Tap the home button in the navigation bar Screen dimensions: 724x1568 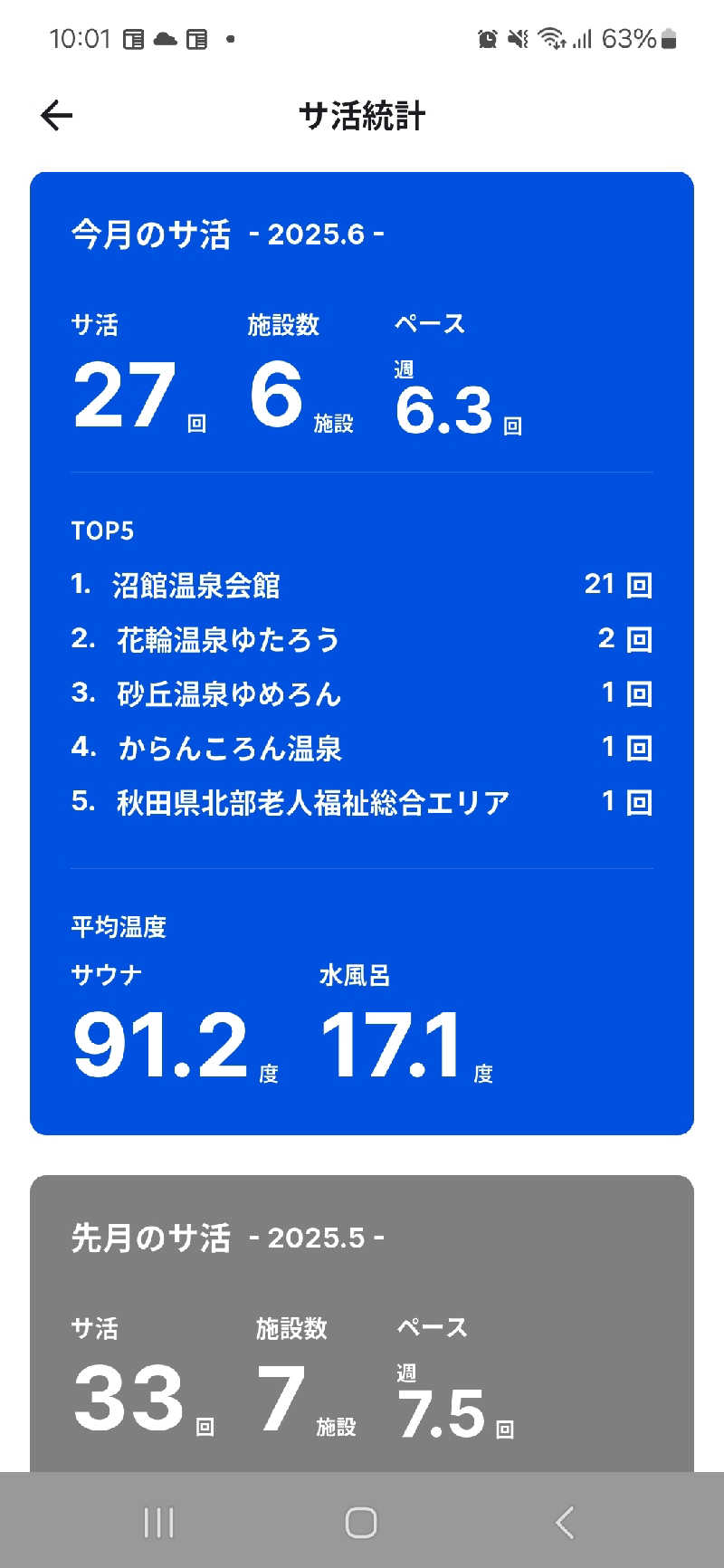[x=360, y=1524]
